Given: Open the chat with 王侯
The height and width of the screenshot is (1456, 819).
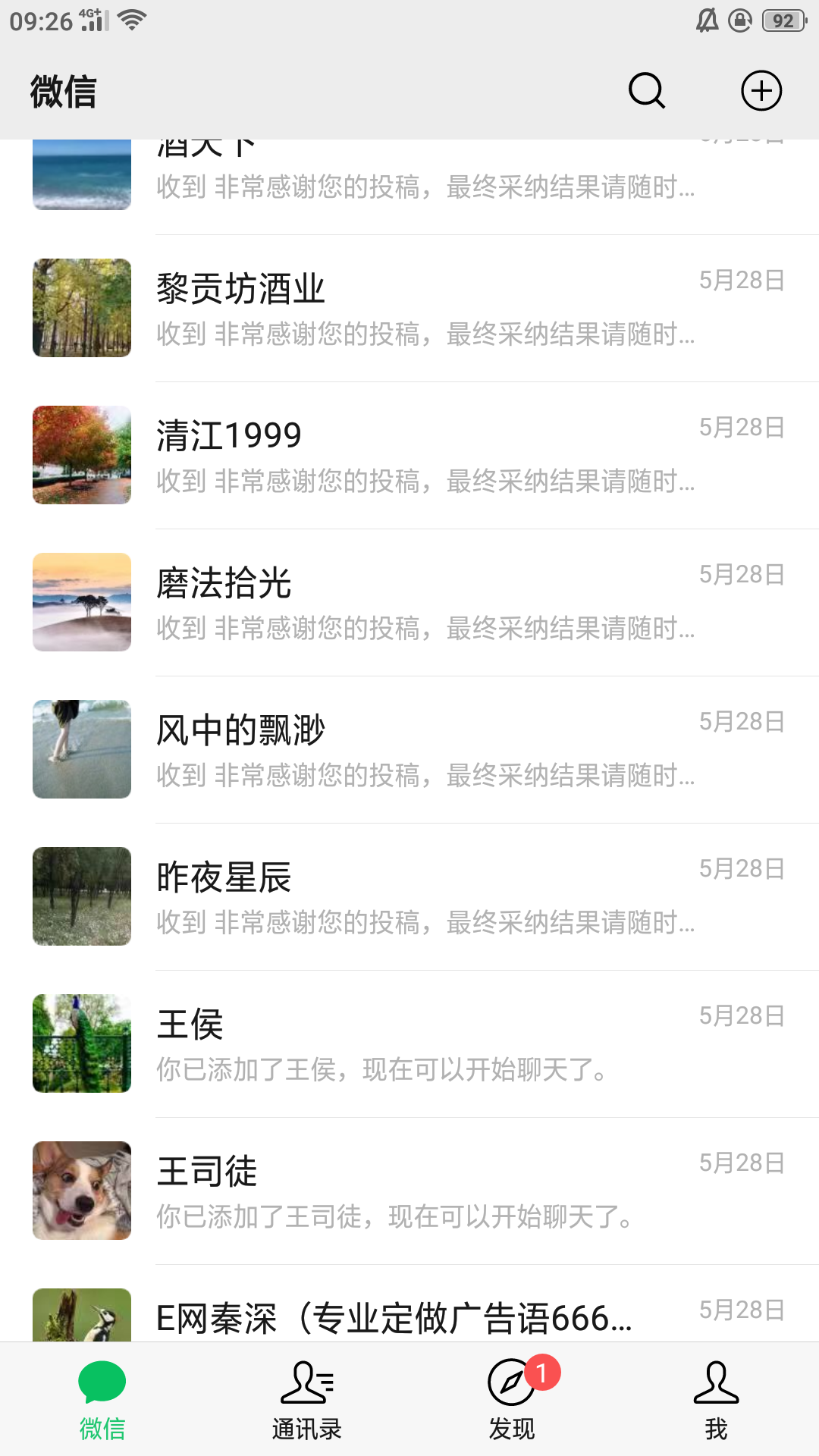Looking at the screenshot, I should pyautogui.click(x=425, y=1044).
